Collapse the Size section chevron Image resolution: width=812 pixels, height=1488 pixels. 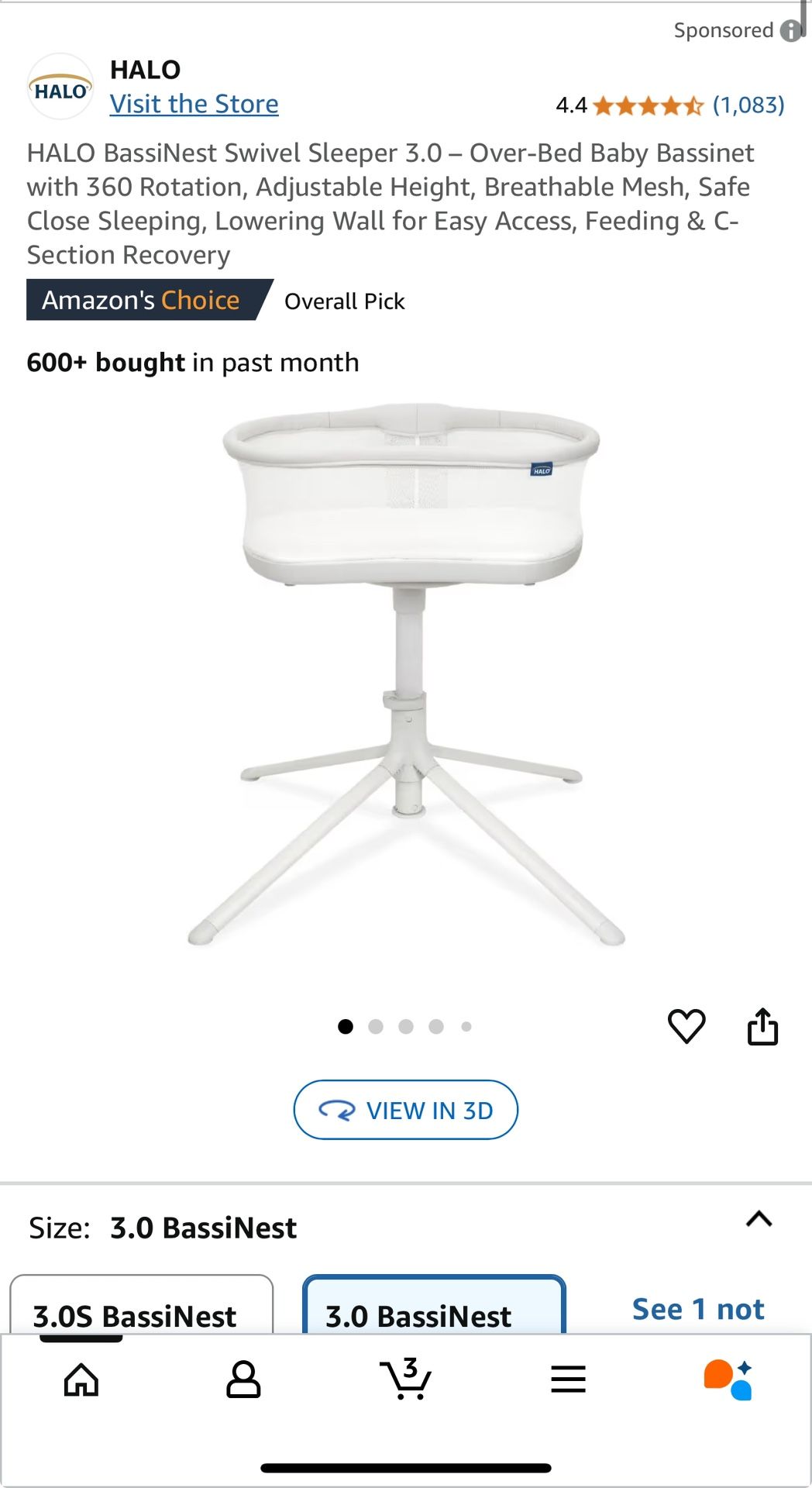[x=759, y=1219]
